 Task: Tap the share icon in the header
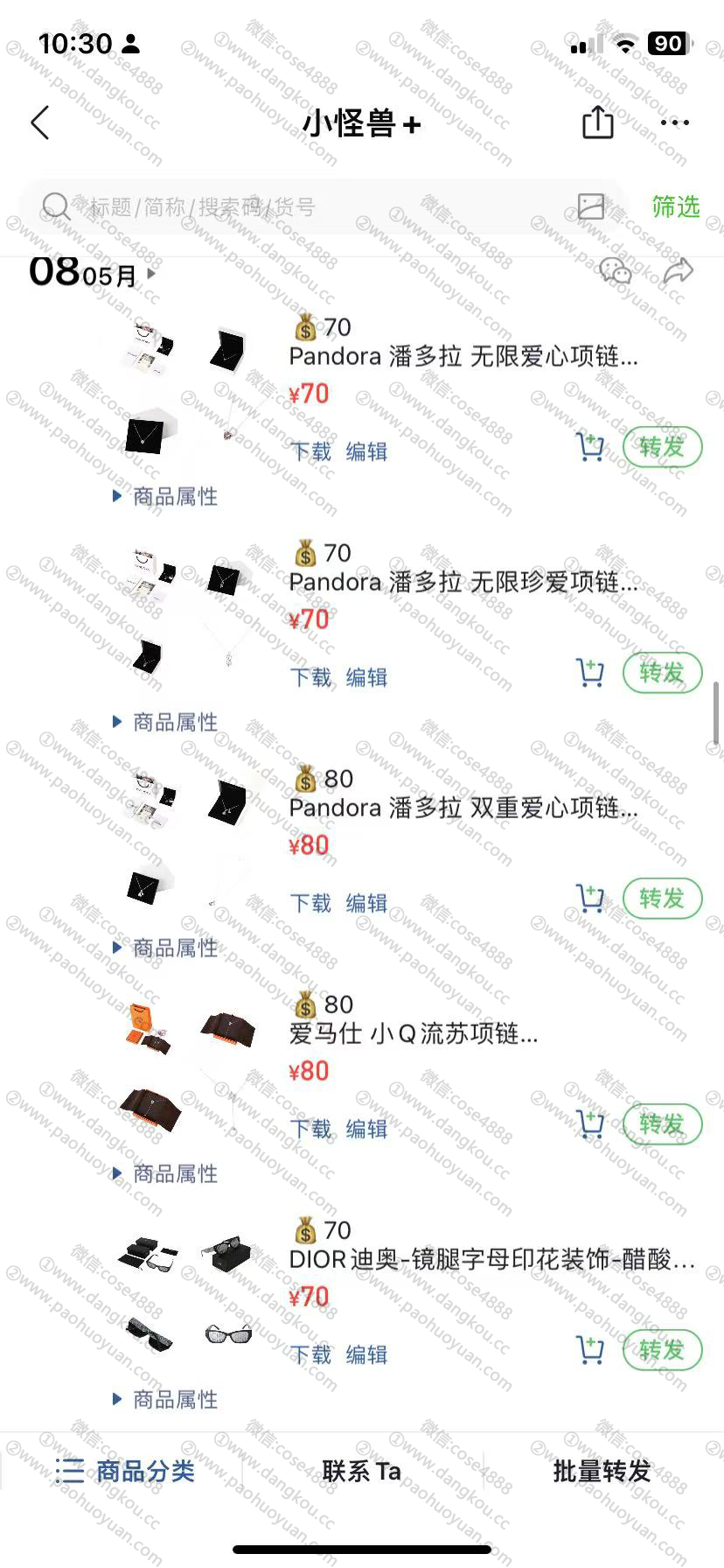[598, 122]
